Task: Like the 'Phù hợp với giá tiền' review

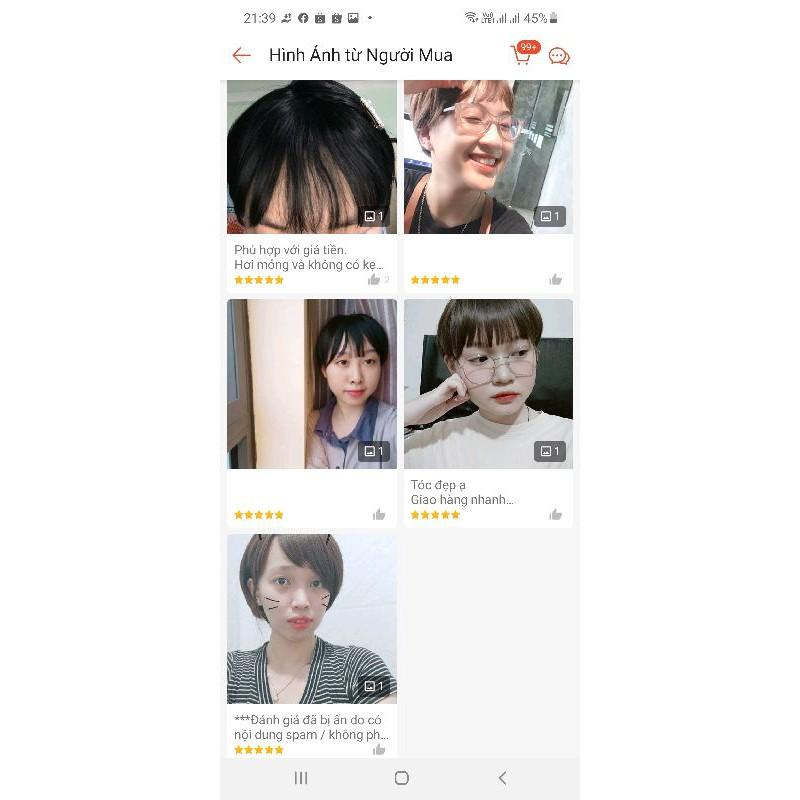Action: coord(374,280)
